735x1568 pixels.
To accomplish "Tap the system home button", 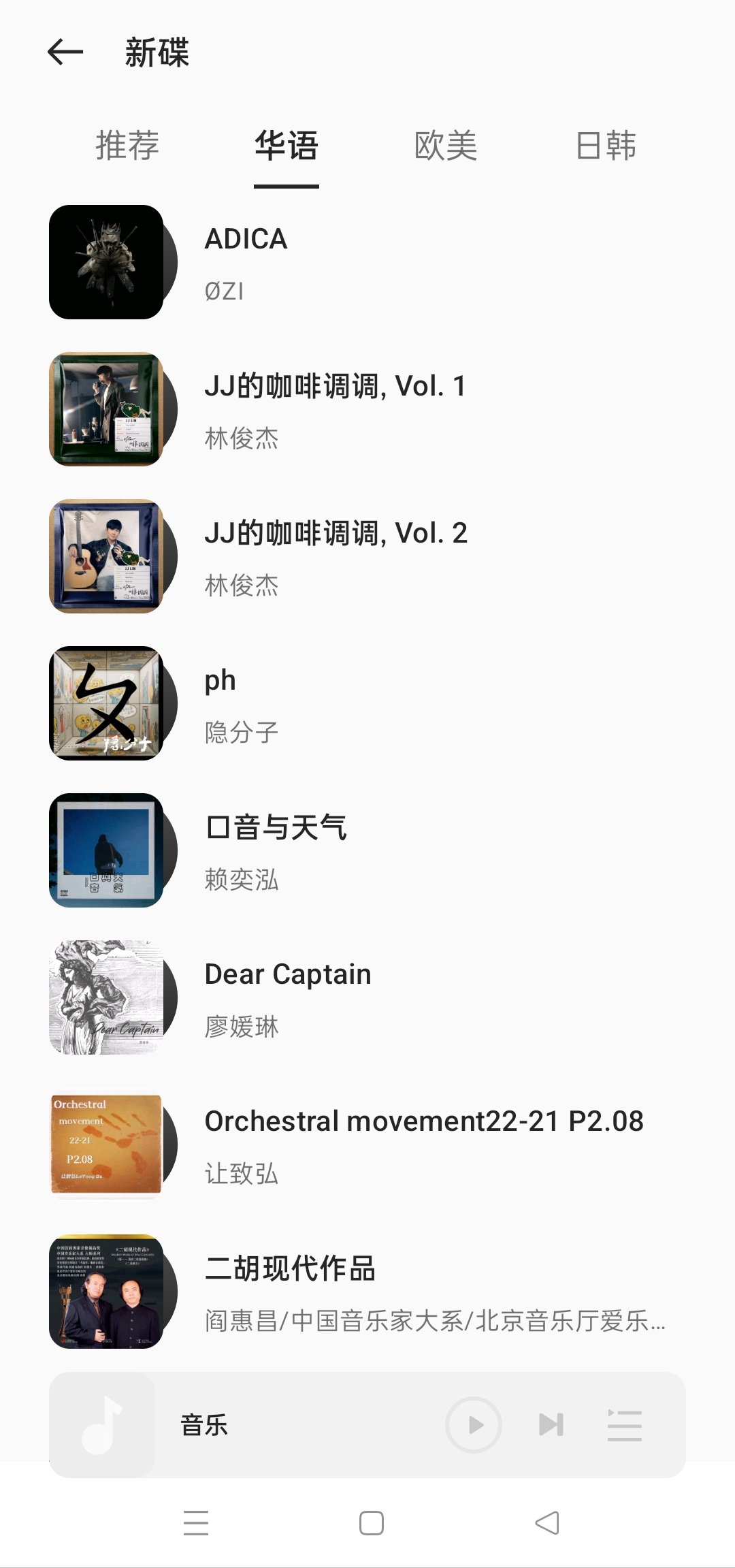I will (x=372, y=1523).
